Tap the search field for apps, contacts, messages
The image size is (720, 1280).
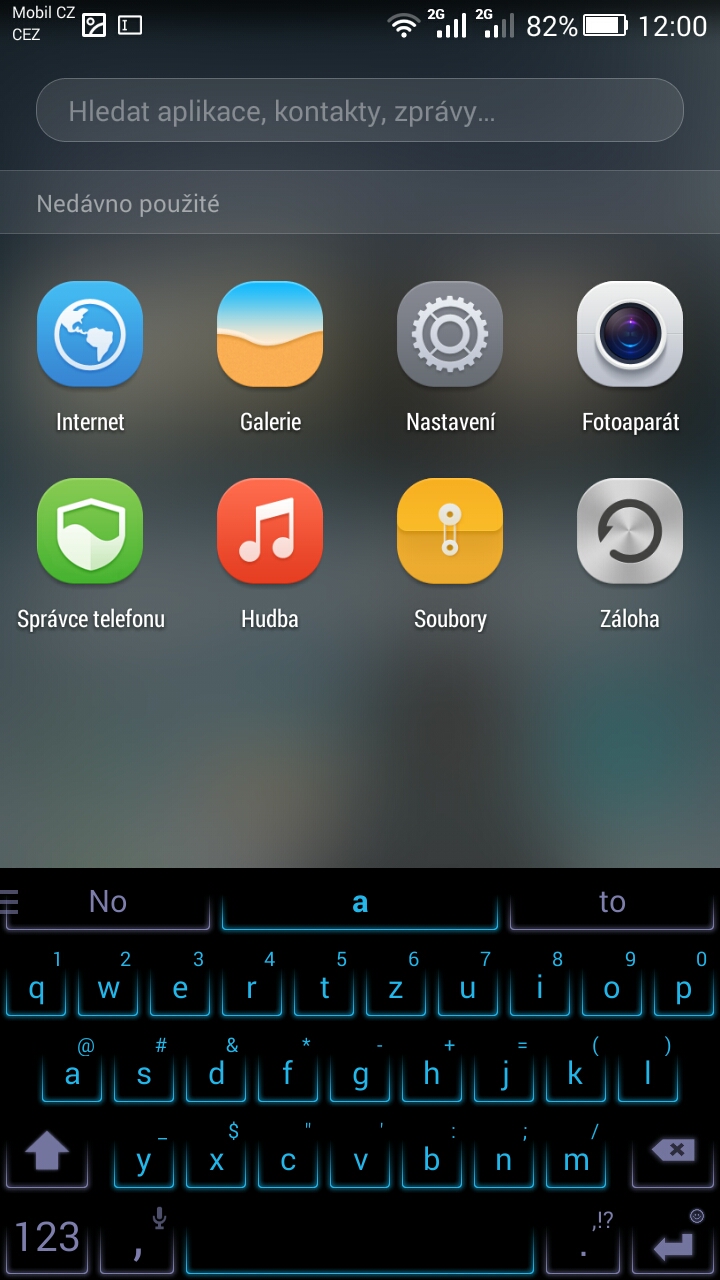360,111
